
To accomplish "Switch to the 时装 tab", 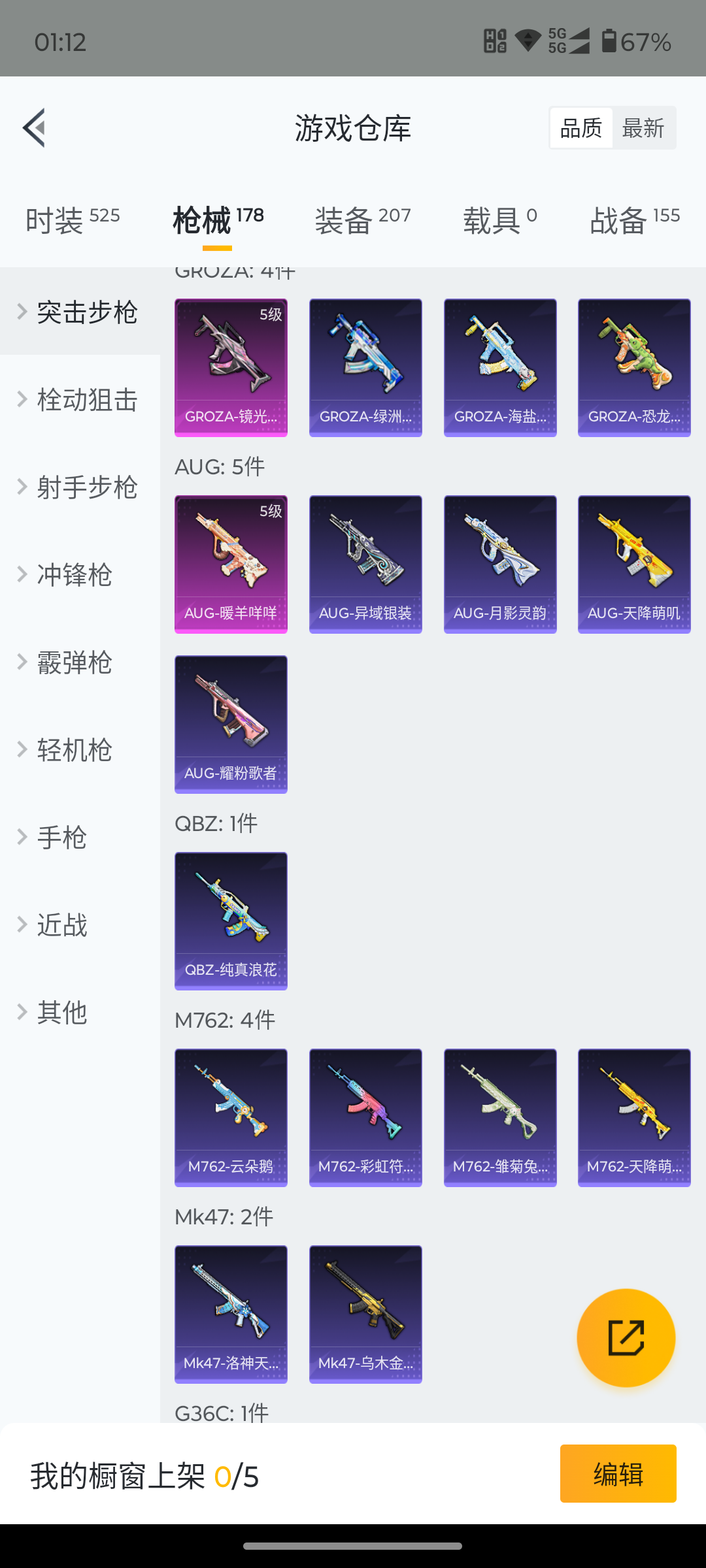I will (72, 220).
